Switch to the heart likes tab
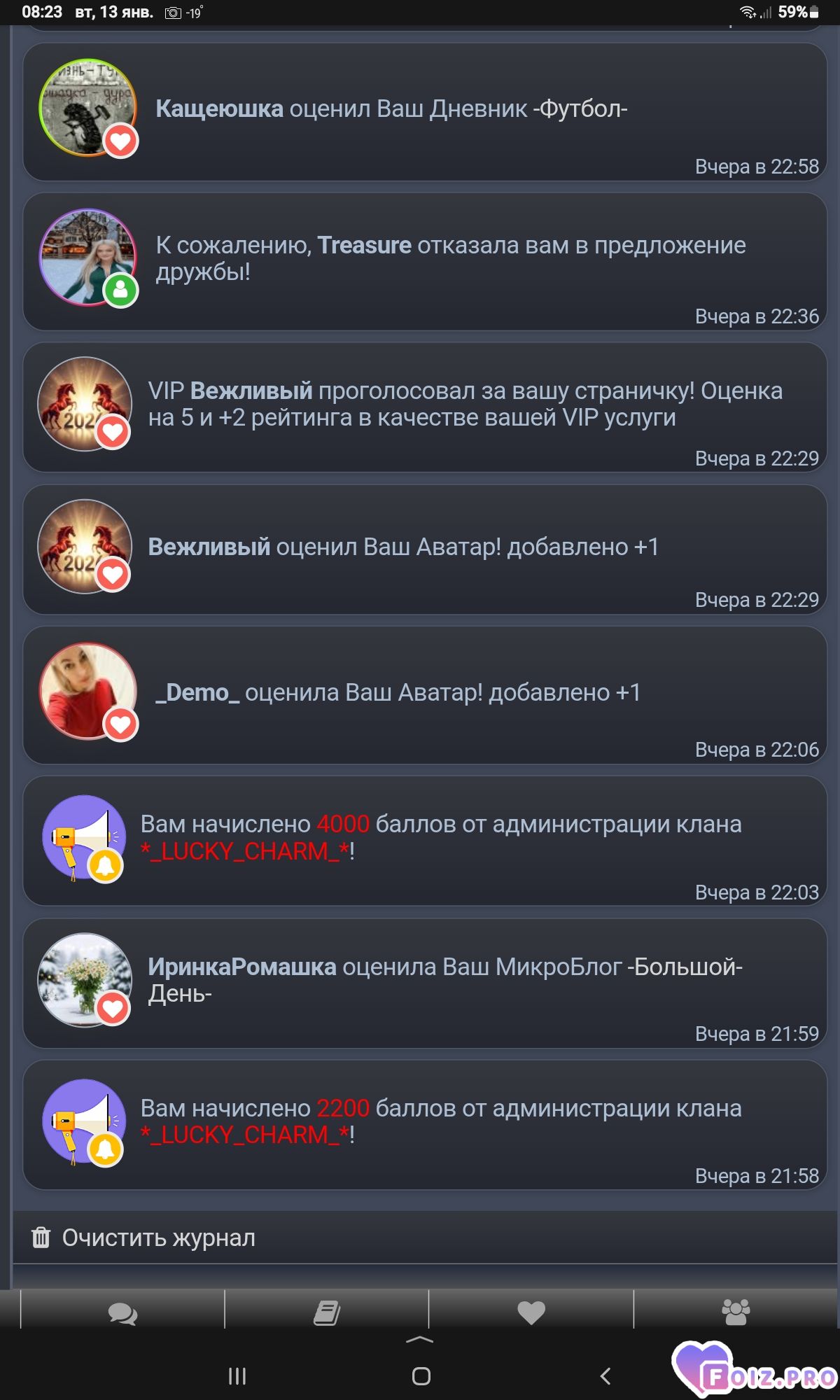This screenshot has width=840, height=1400. tap(531, 1312)
